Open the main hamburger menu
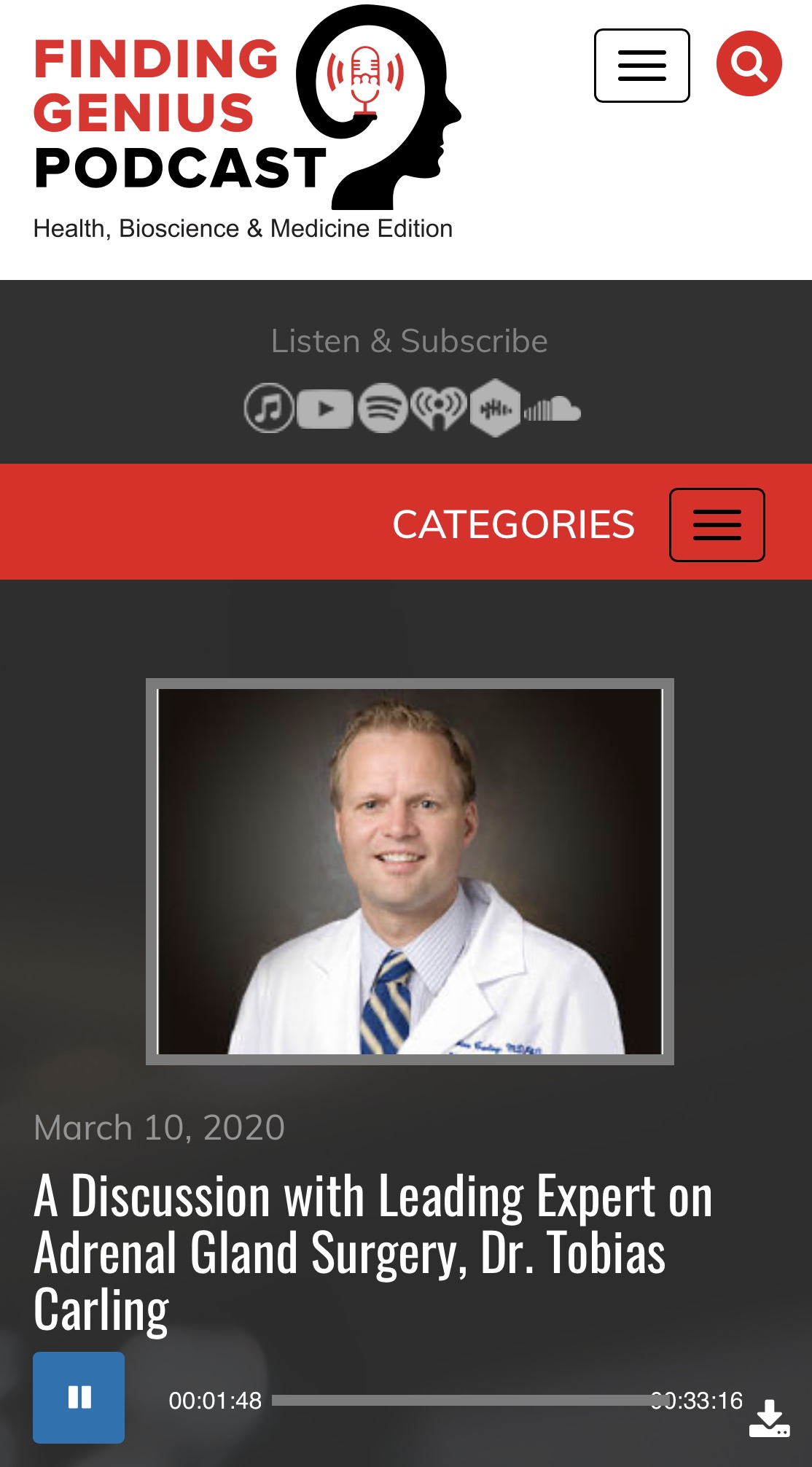Image resolution: width=812 pixels, height=1467 pixels. pyautogui.click(x=641, y=66)
